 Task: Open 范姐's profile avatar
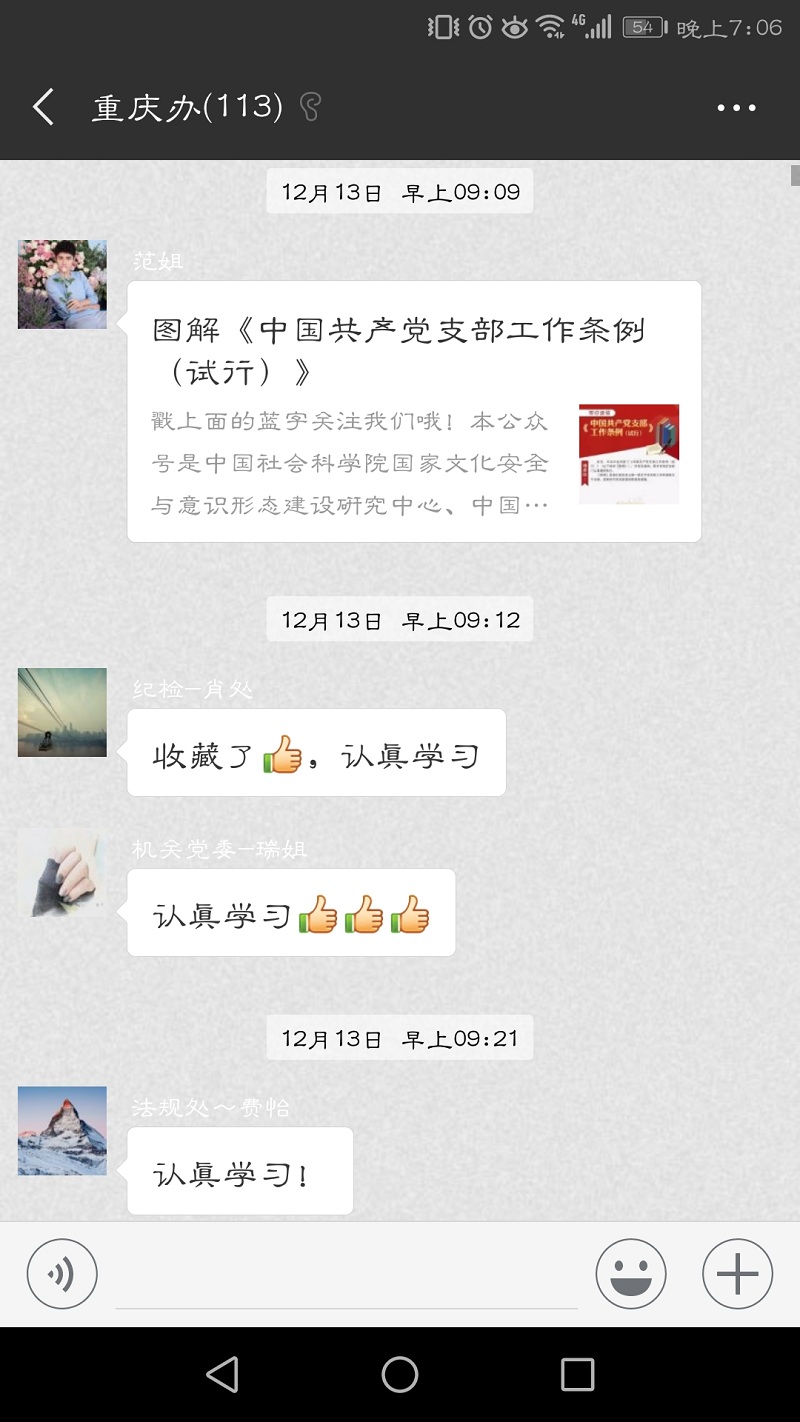(62, 285)
